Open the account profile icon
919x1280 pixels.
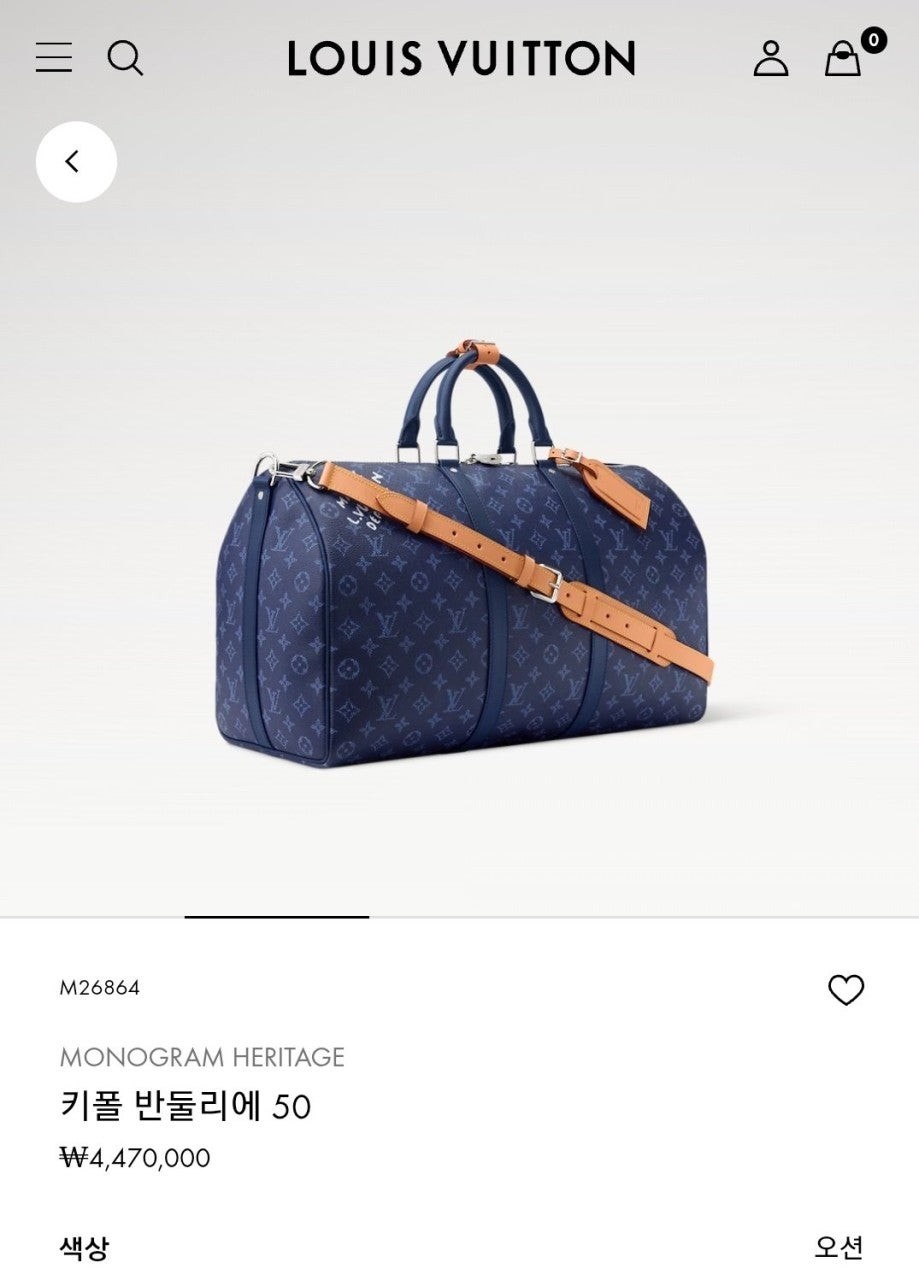click(x=770, y=58)
